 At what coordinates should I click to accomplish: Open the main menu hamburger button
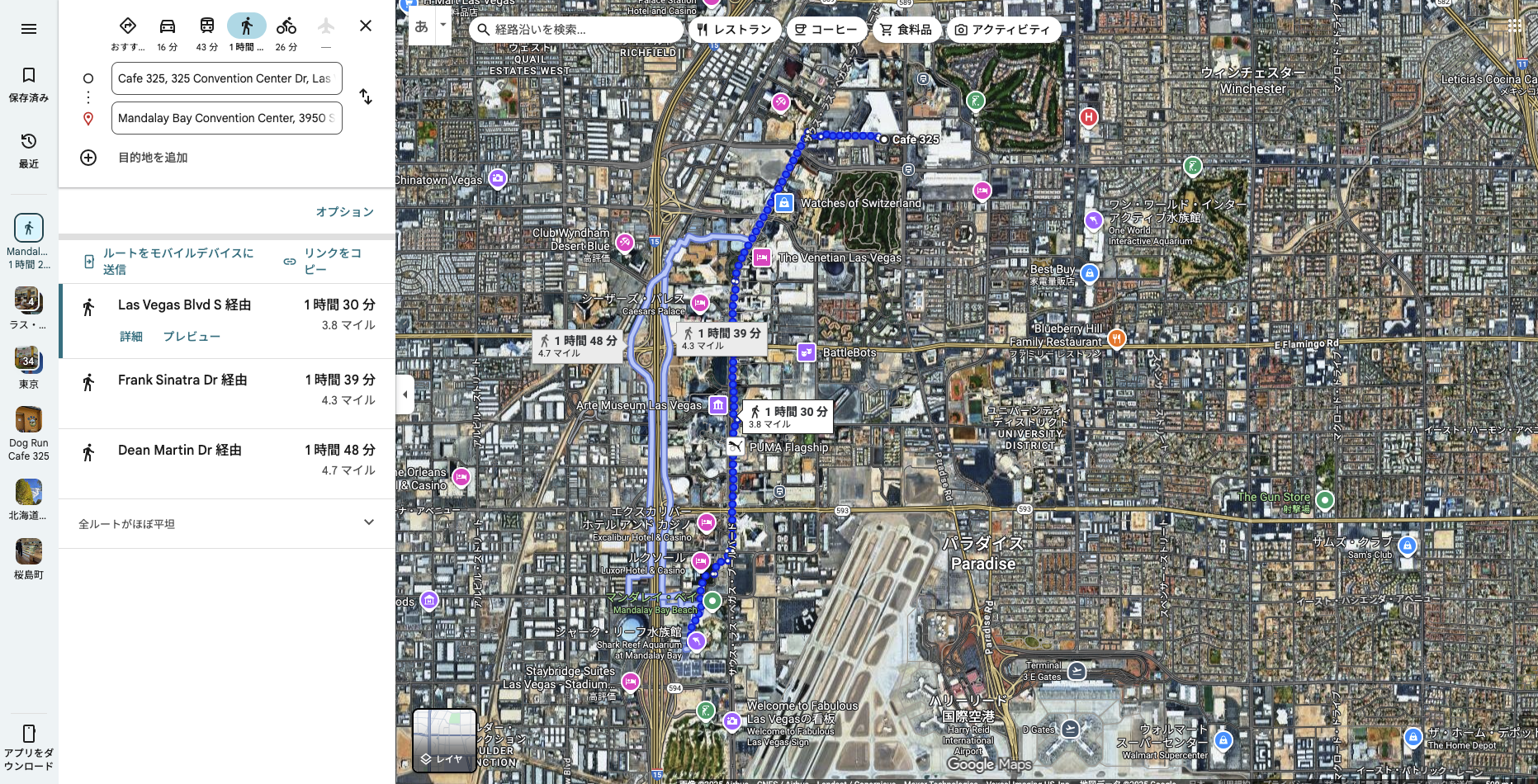(29, 29)
